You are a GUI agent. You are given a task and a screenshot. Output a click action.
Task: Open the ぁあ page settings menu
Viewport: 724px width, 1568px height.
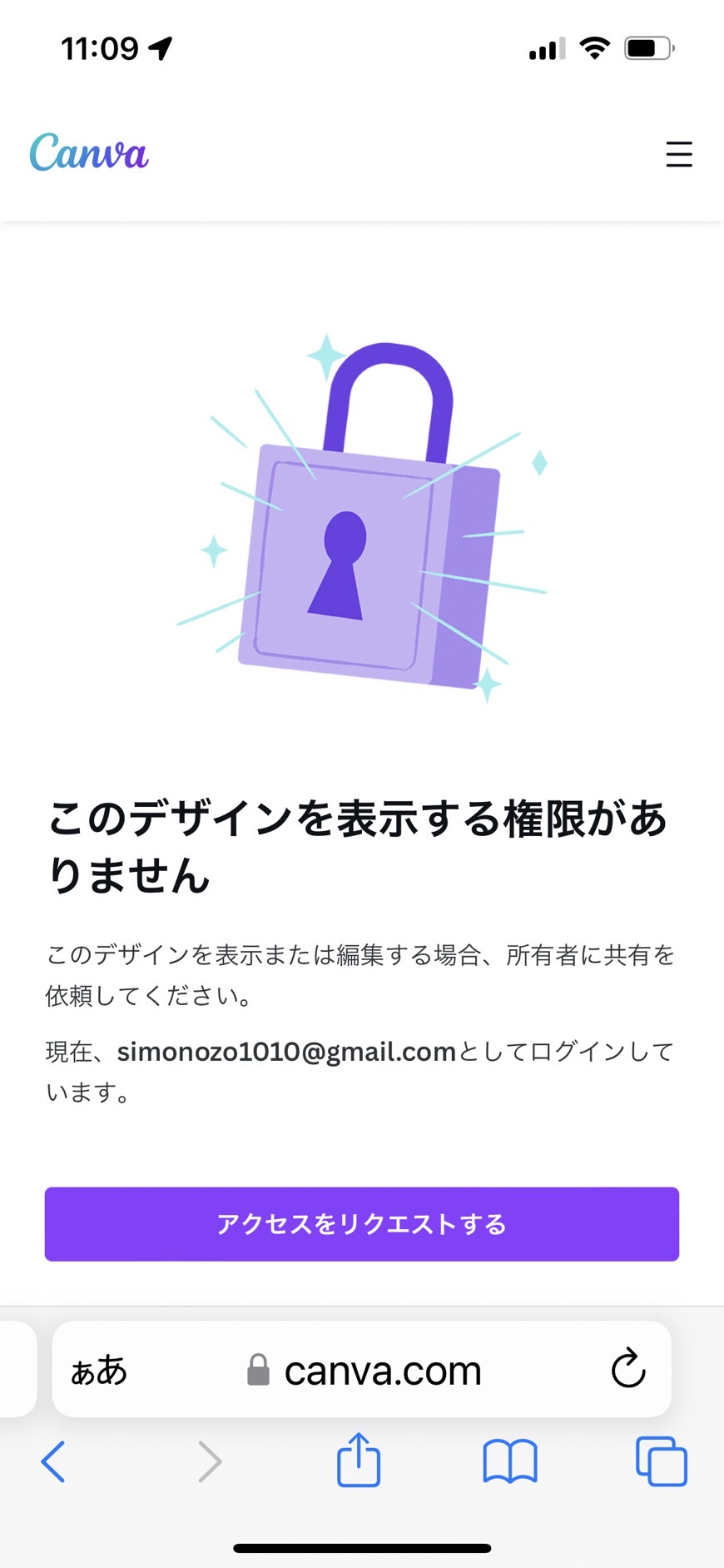[x=99, y=1370]
